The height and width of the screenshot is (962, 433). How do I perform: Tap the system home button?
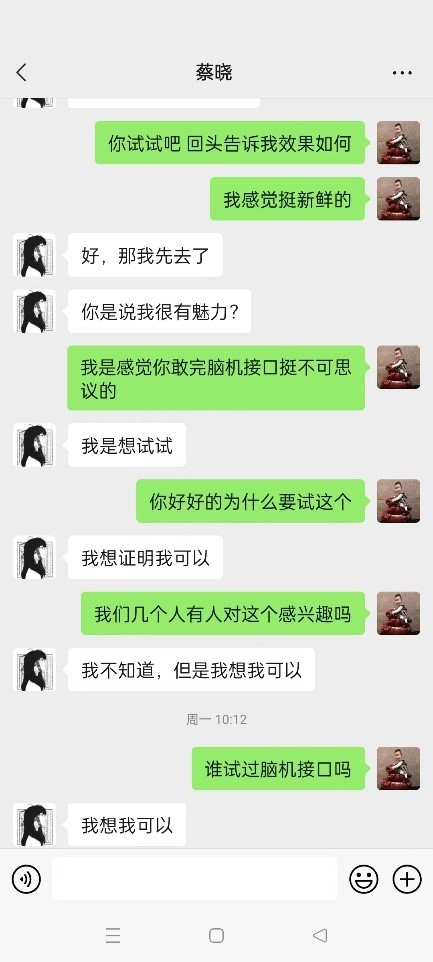(x=216, y=935)
